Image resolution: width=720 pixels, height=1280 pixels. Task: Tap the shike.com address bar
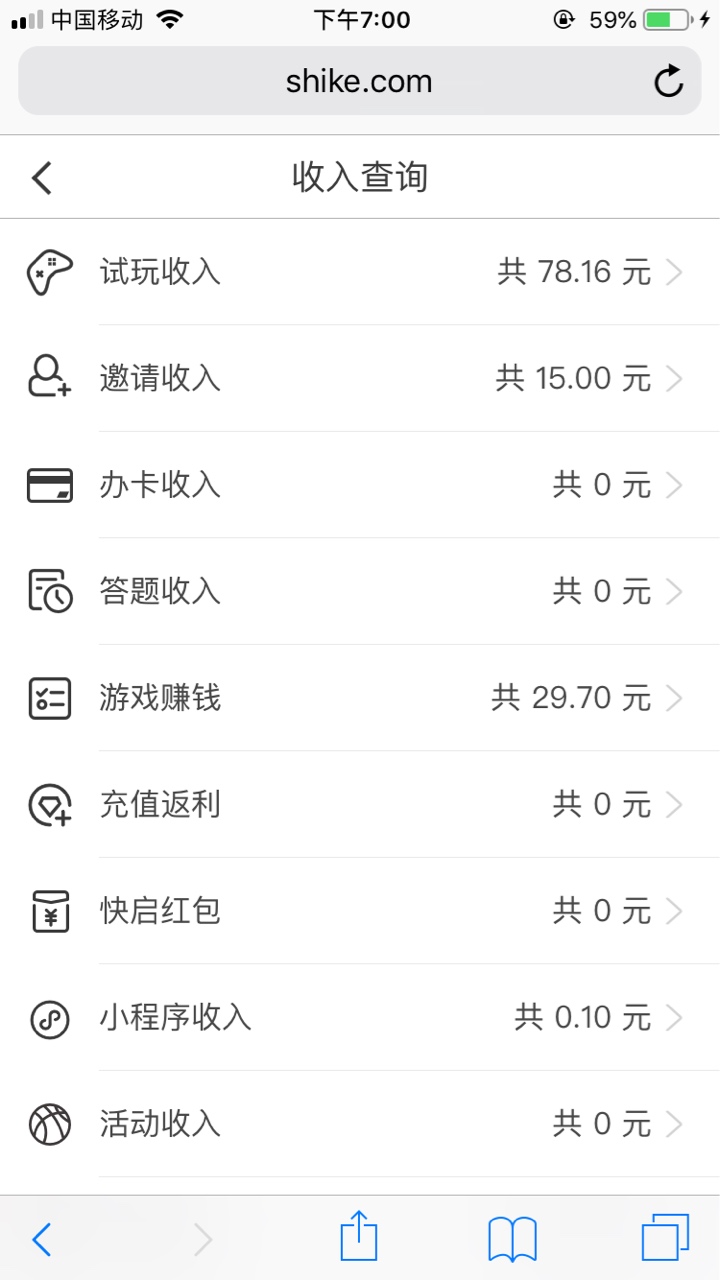(360, 81)
